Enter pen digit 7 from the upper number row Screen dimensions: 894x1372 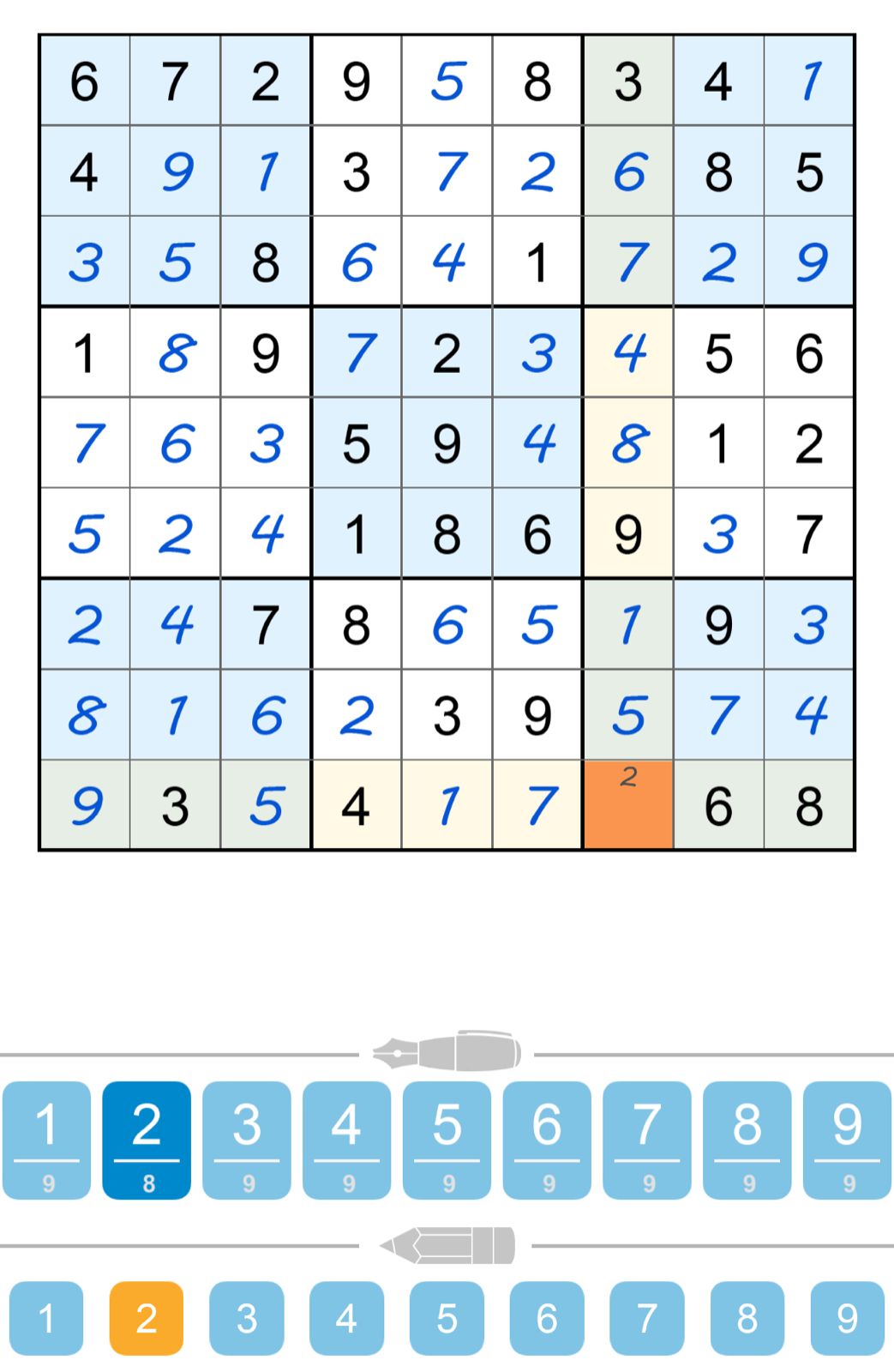647,1139
